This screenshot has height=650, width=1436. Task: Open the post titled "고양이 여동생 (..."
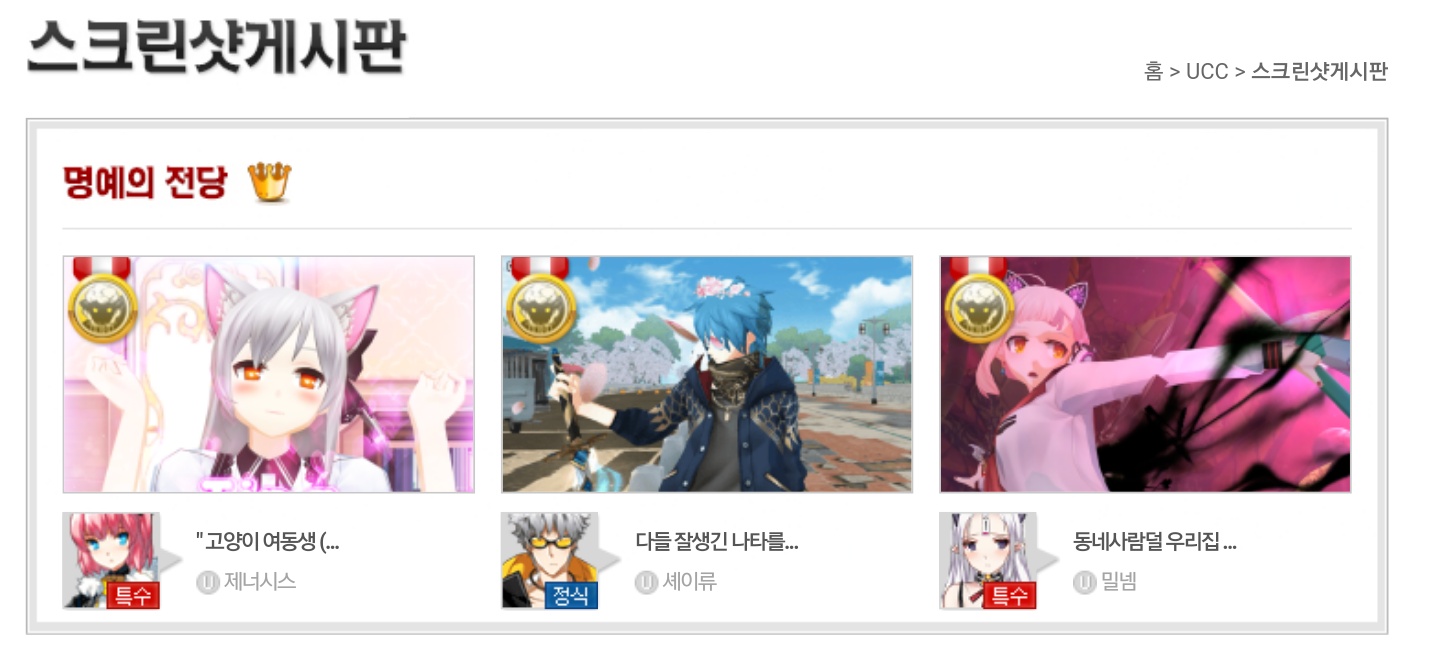(x=268, y=543)
